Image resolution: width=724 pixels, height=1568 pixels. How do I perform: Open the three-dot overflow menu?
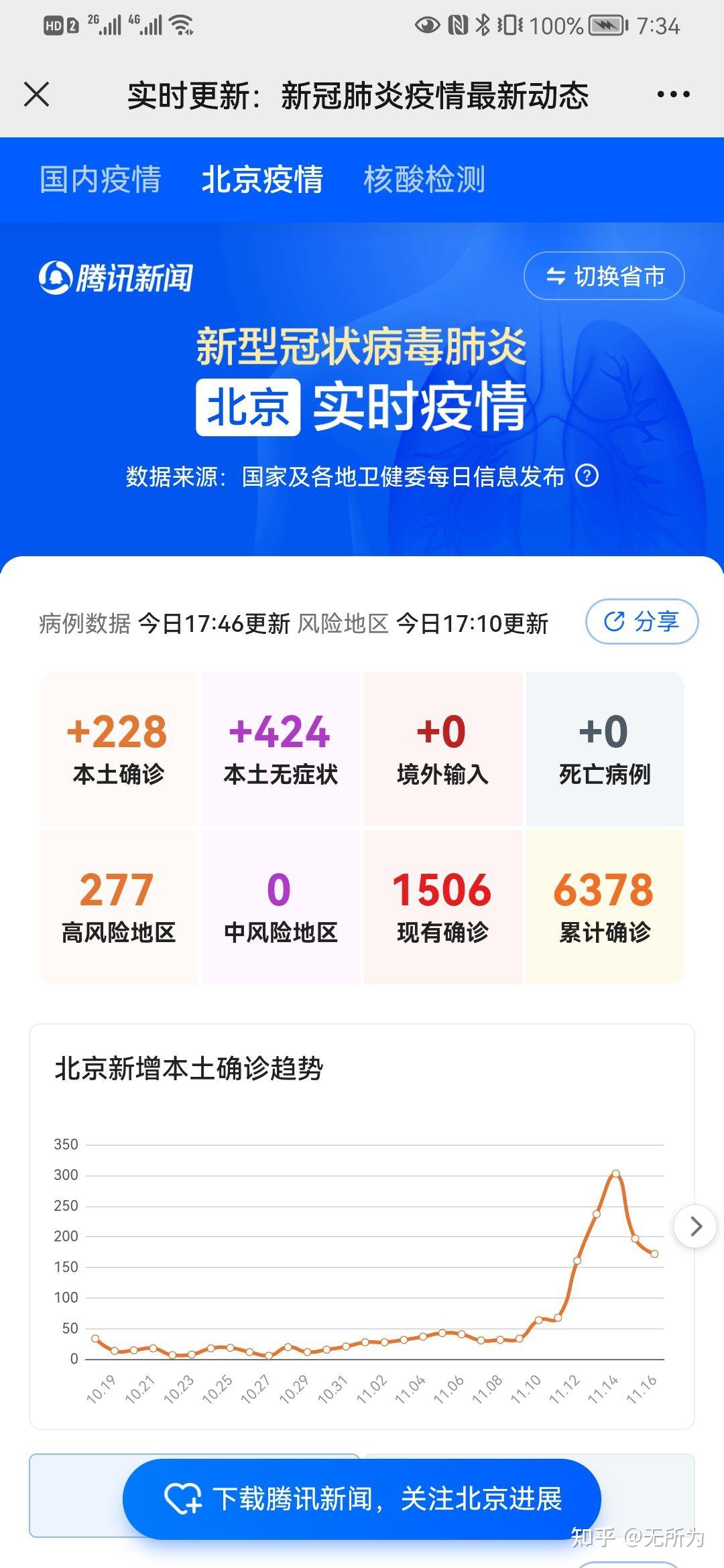(673, 94)
